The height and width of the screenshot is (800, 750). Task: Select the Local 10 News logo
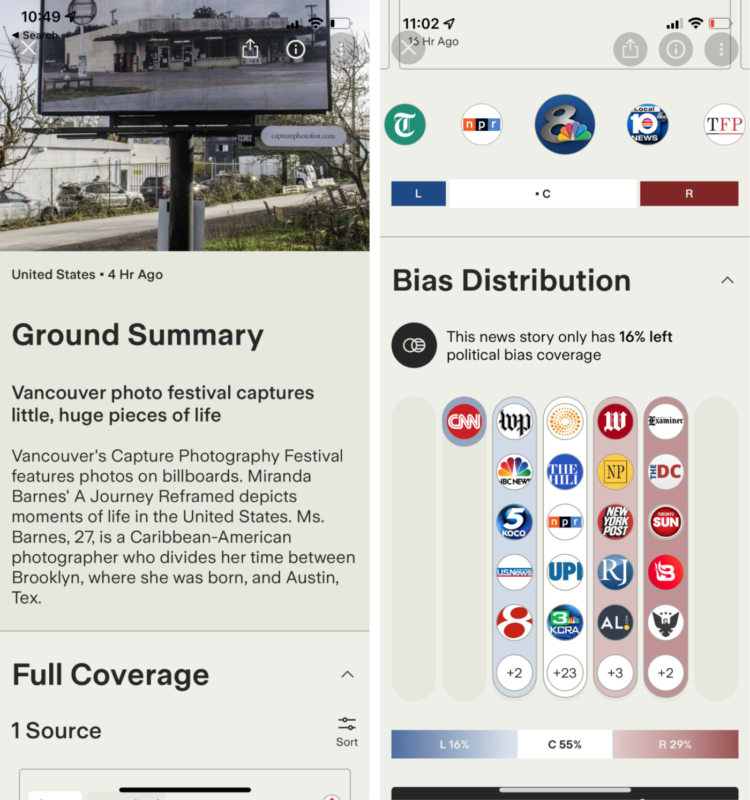647,125
